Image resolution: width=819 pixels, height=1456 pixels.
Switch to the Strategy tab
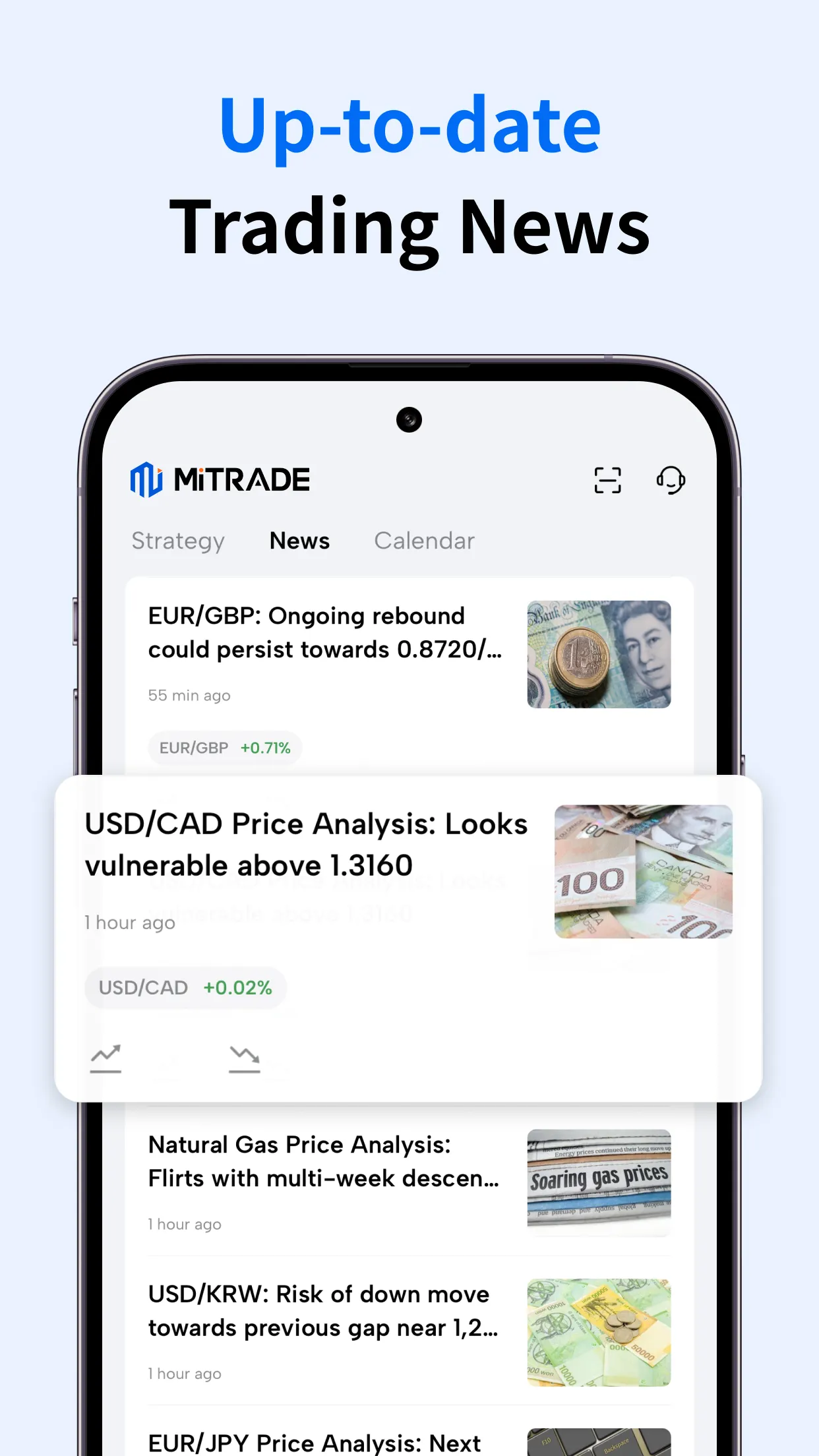point(178,541)
